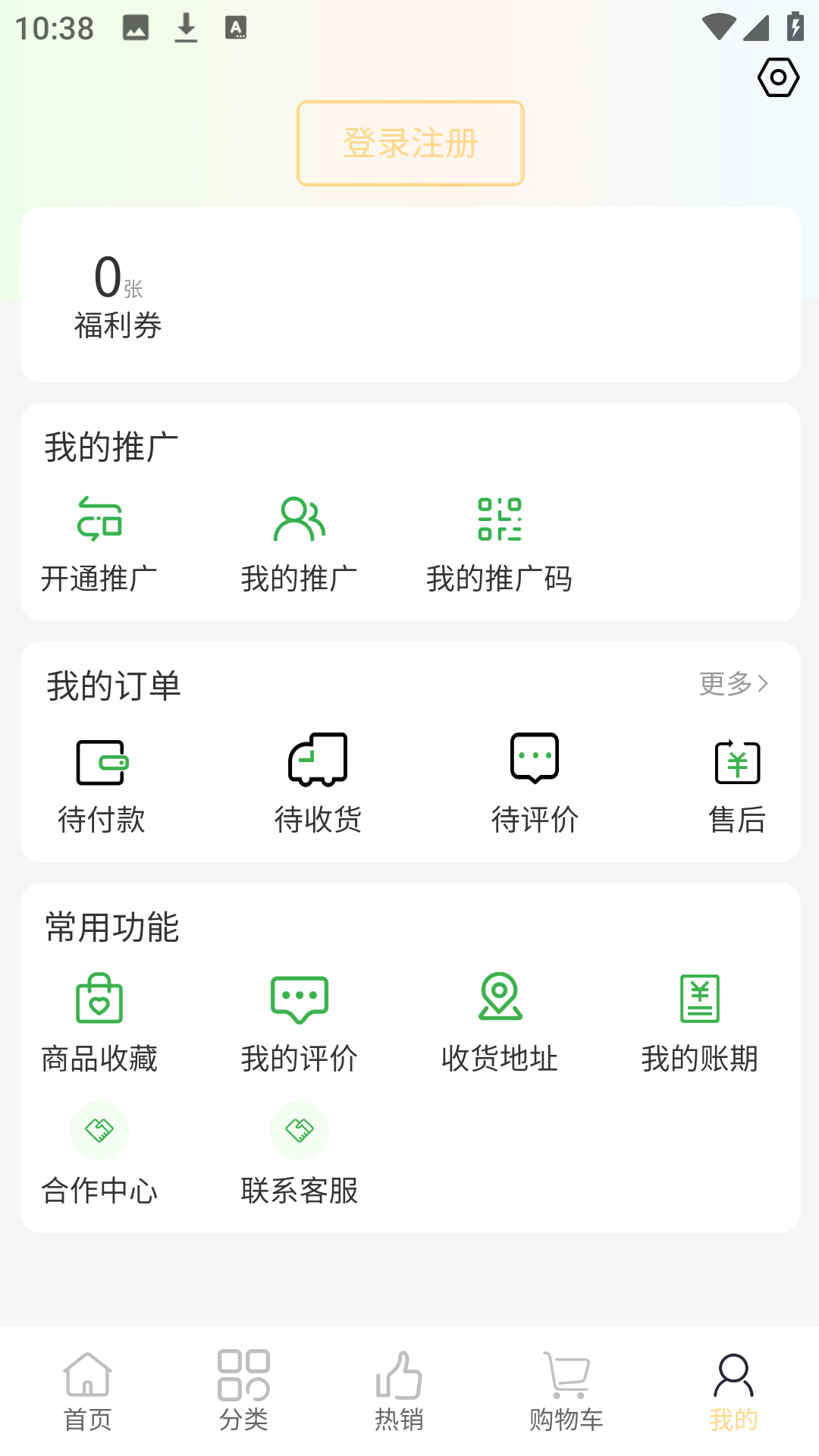Go to the 热销 hot sales tab
The width and height of the screenshot is (819, 1456).
(399, 1392)
